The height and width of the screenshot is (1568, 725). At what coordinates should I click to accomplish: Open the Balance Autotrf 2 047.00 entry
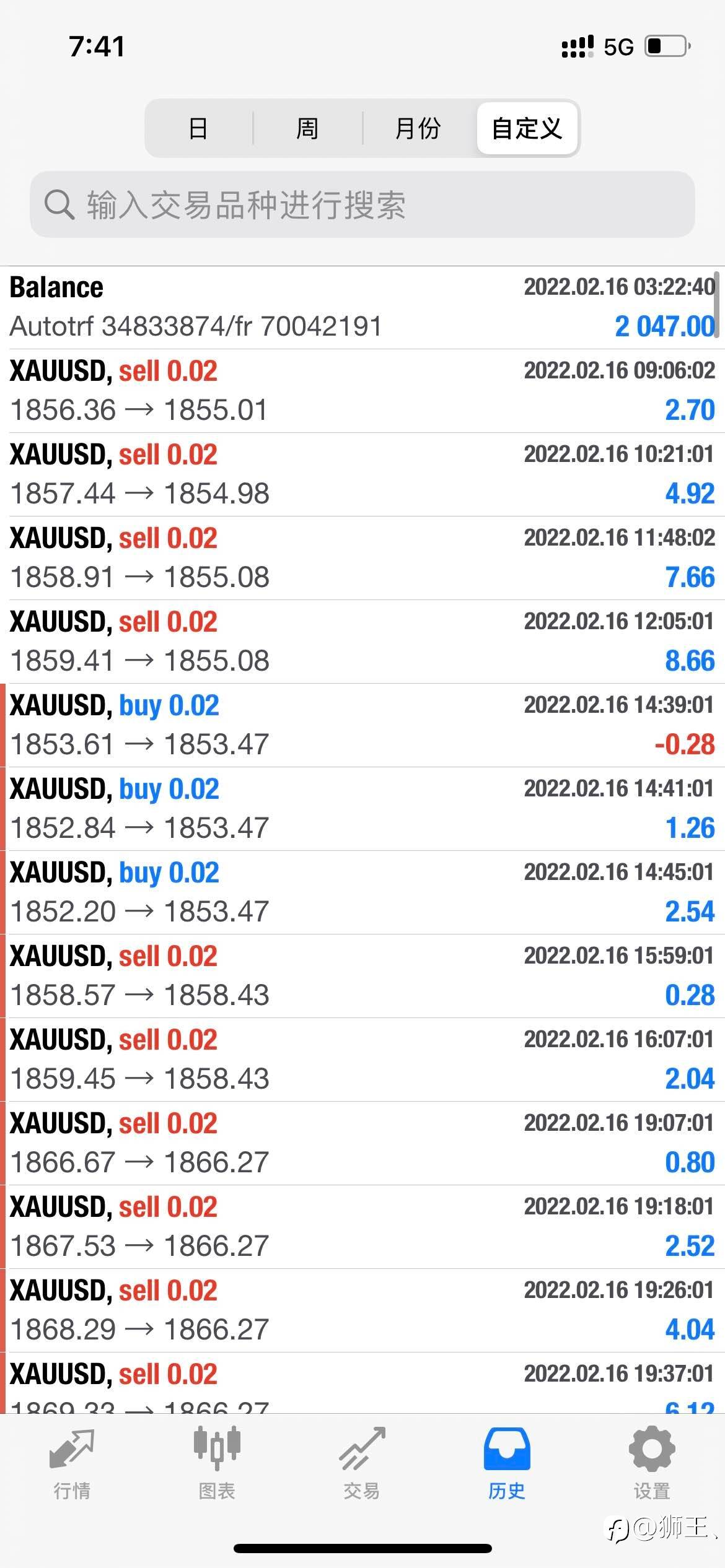click(362, 308)
